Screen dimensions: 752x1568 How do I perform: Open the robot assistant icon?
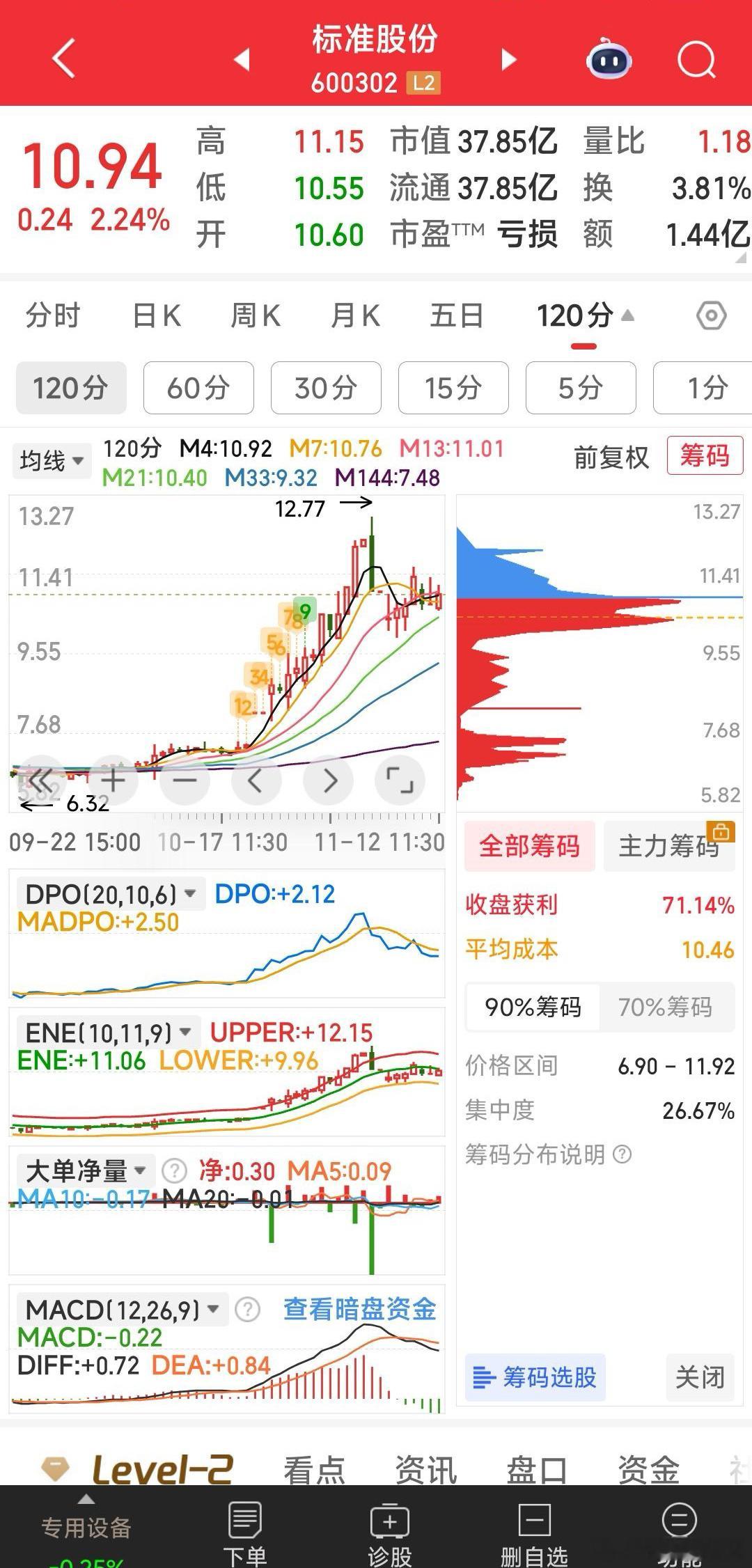coord(609,59)
